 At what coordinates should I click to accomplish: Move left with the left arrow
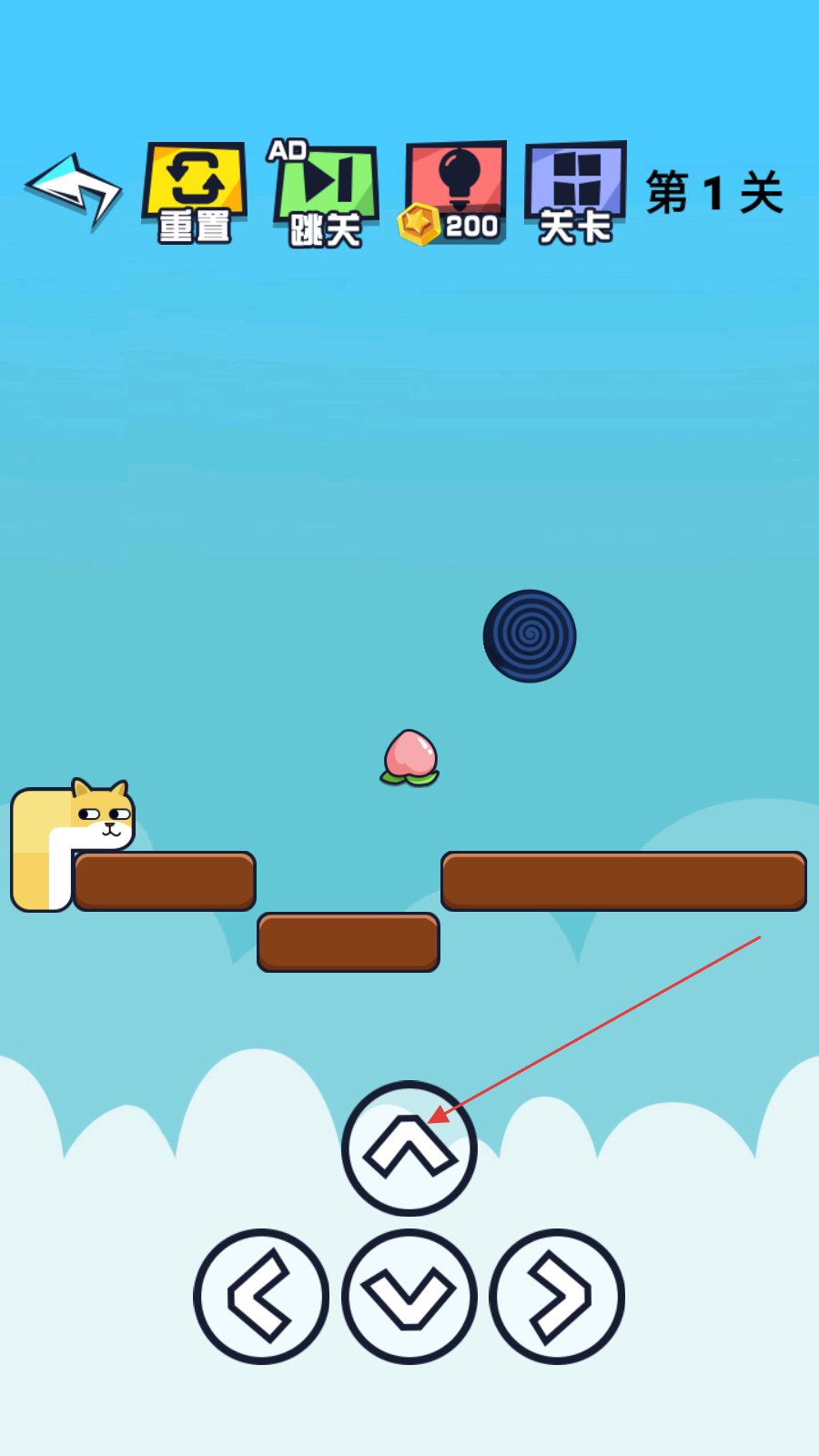pos(261,1297)
